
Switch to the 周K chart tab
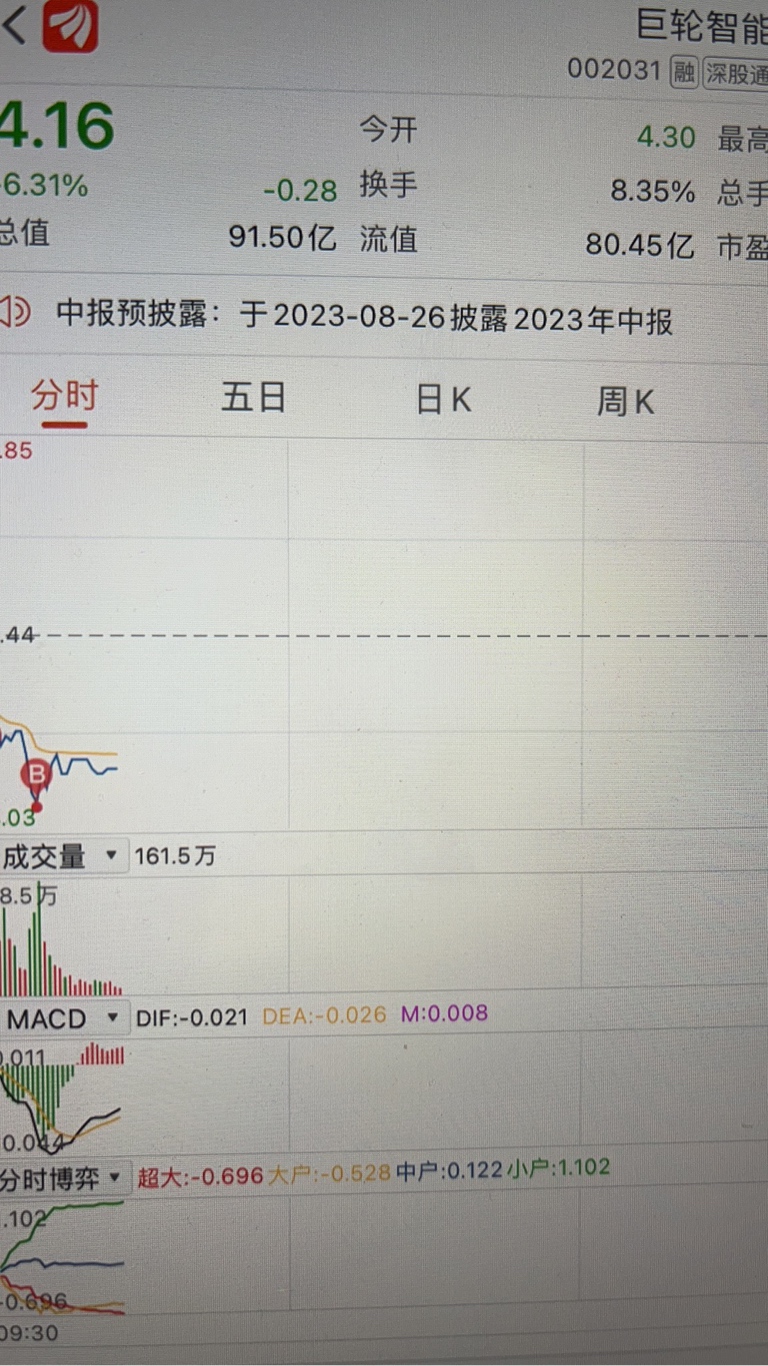(x=624, y=397)
